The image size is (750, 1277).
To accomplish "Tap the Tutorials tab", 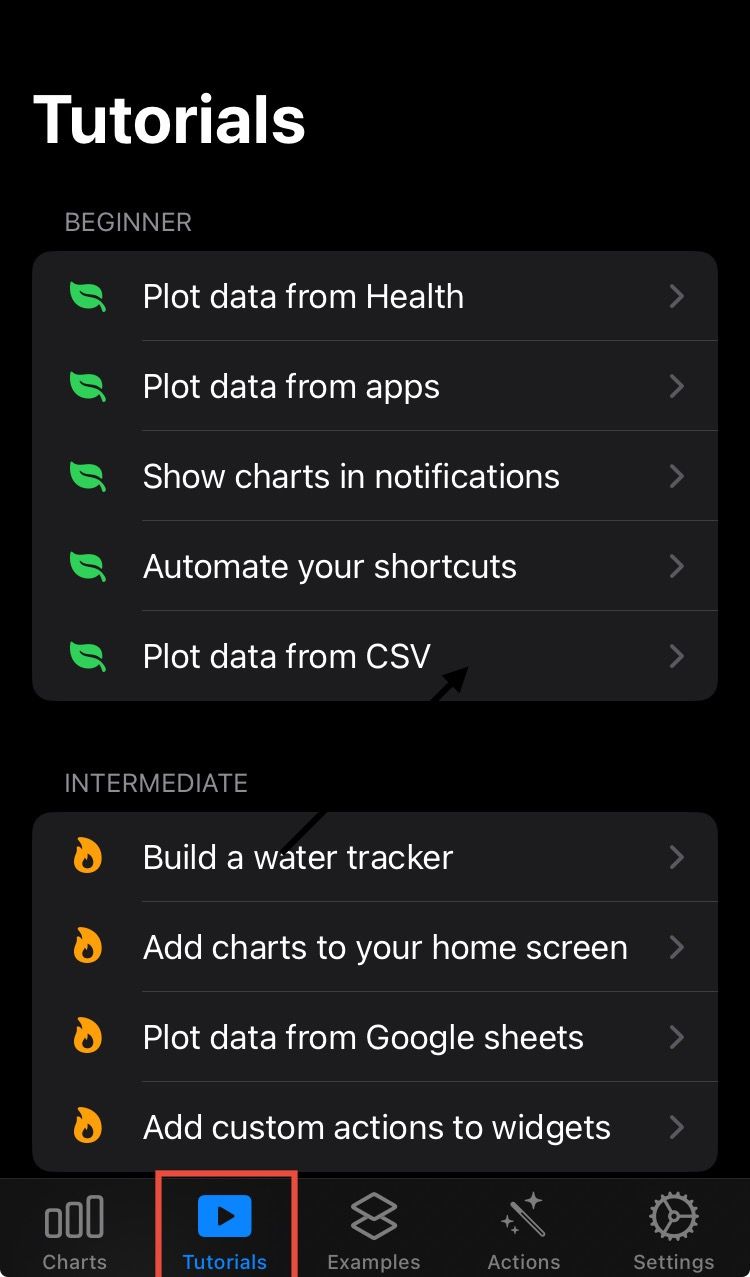I will click(225, 1232).
